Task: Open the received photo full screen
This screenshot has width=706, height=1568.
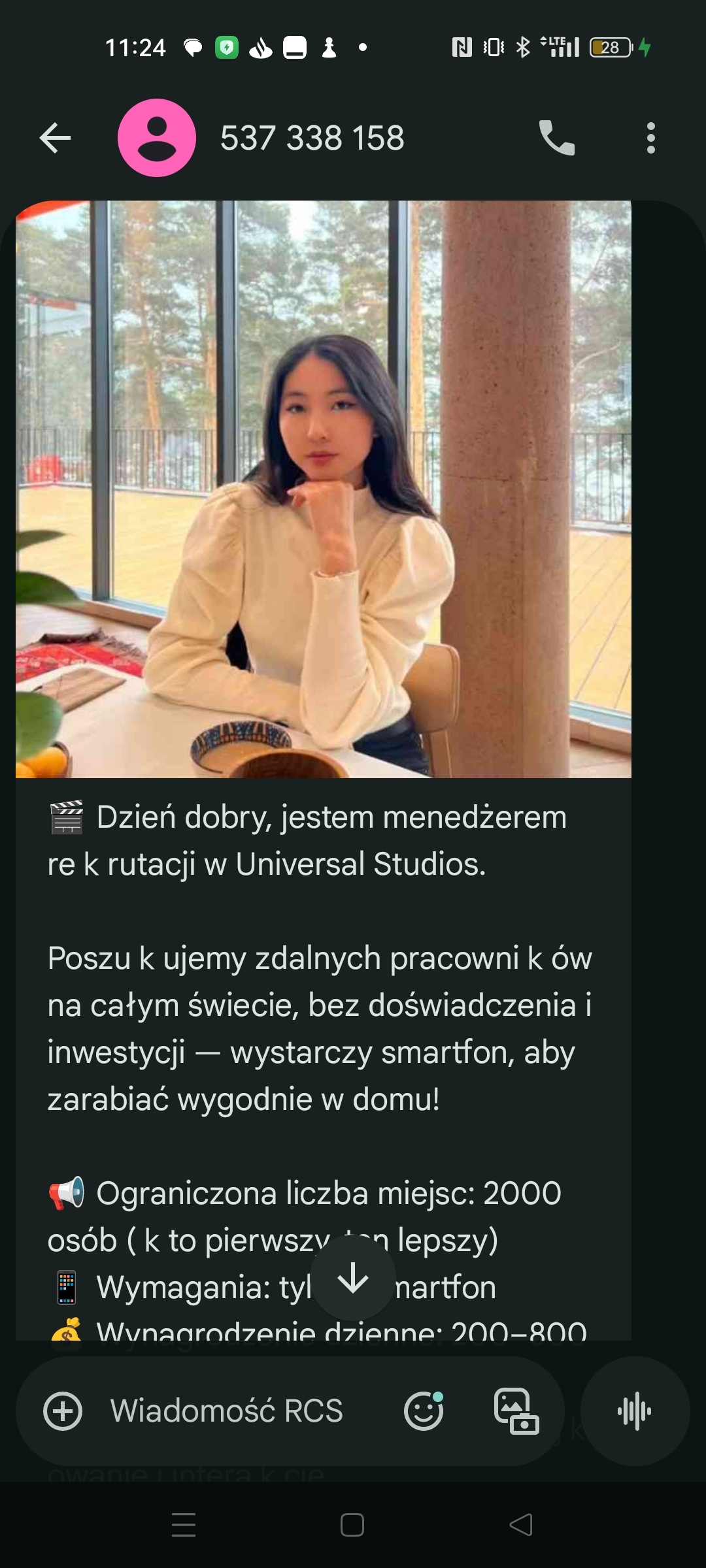Action: pos(323,489)
